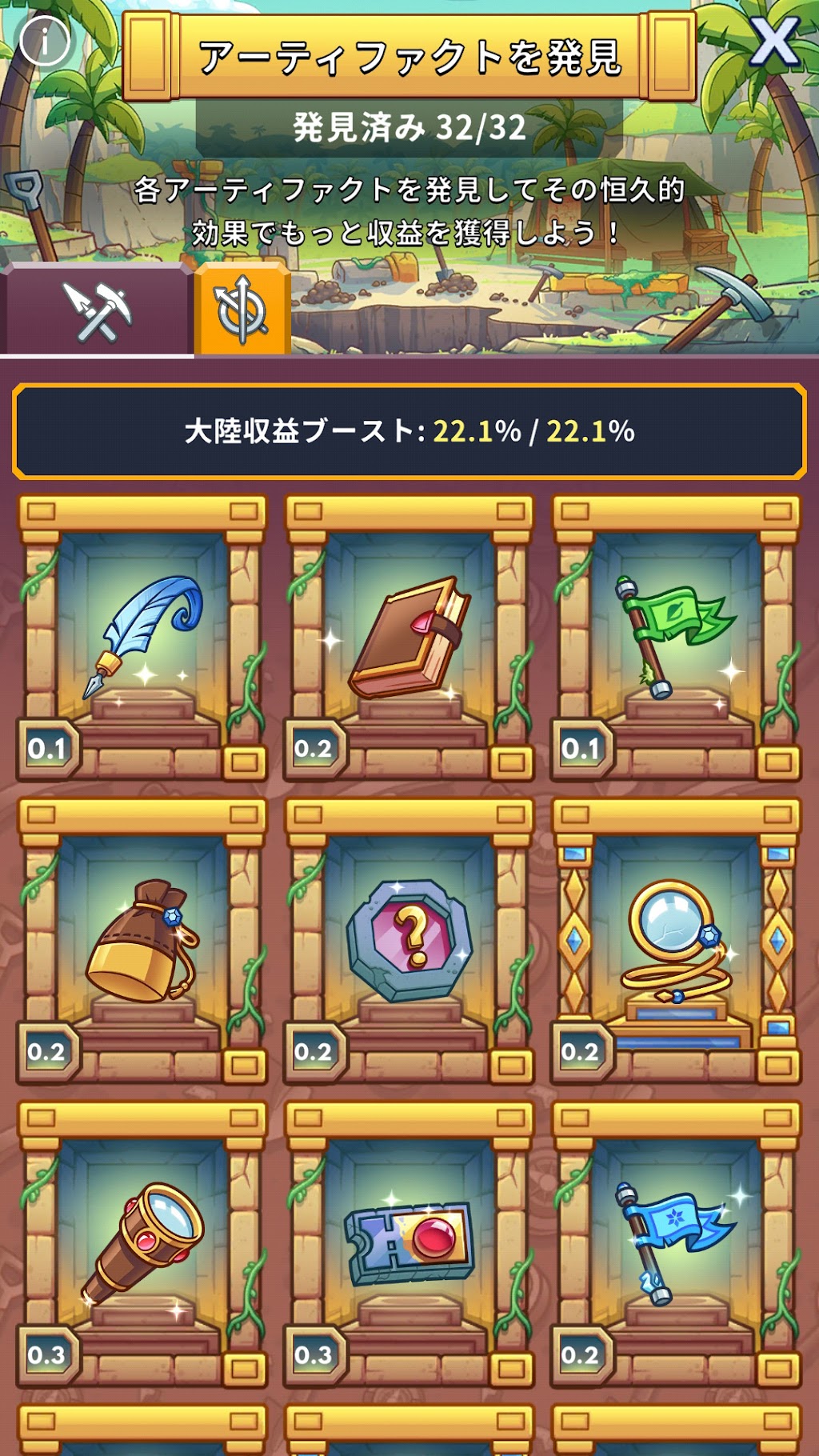Open the brown book artifact
The height and width of the screenshot is (1456, 819).
point(409,638)
